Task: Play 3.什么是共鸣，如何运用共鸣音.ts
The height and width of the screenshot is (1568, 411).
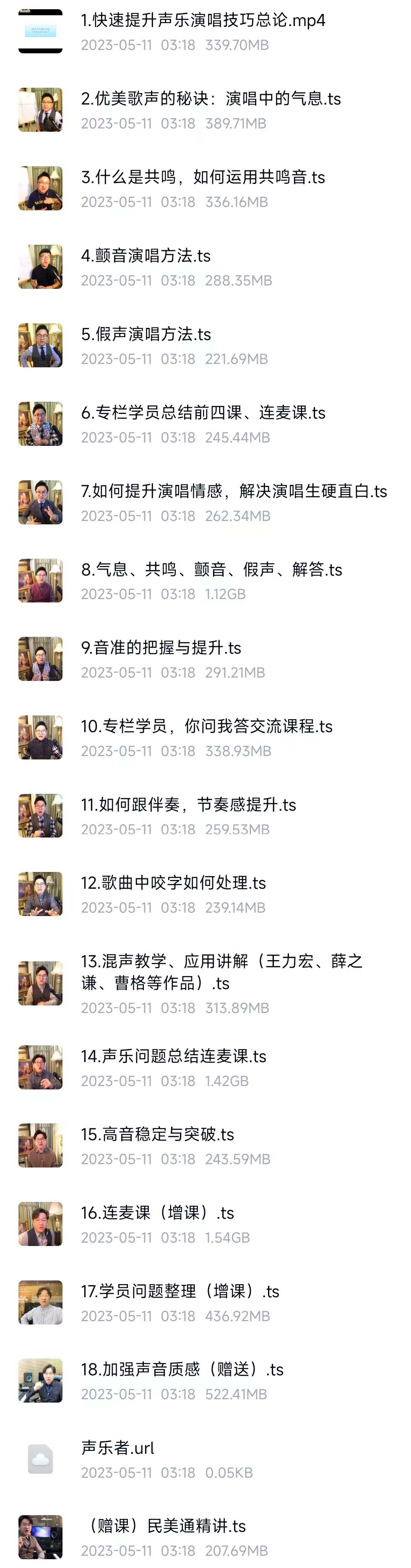Action: click(203, 178)
